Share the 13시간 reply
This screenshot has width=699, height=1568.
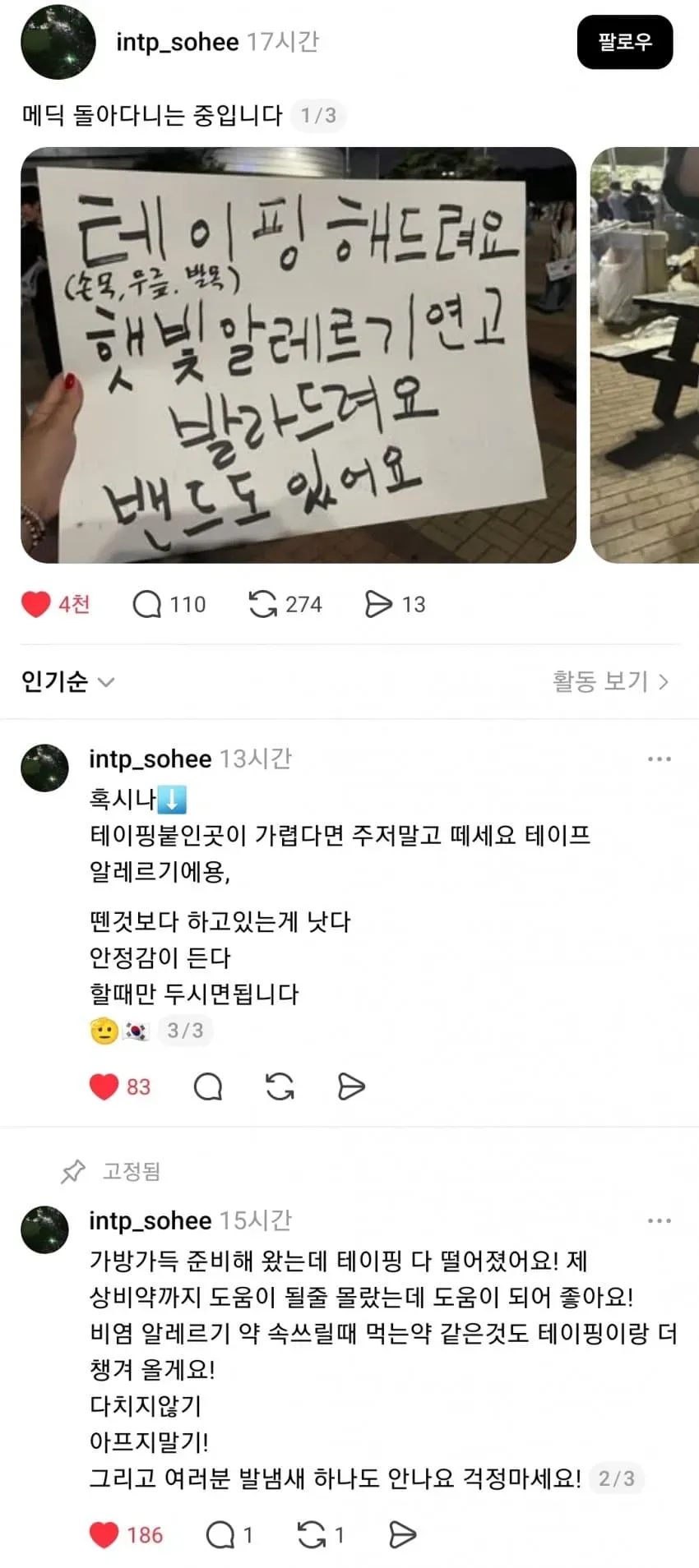point(351,1086)
